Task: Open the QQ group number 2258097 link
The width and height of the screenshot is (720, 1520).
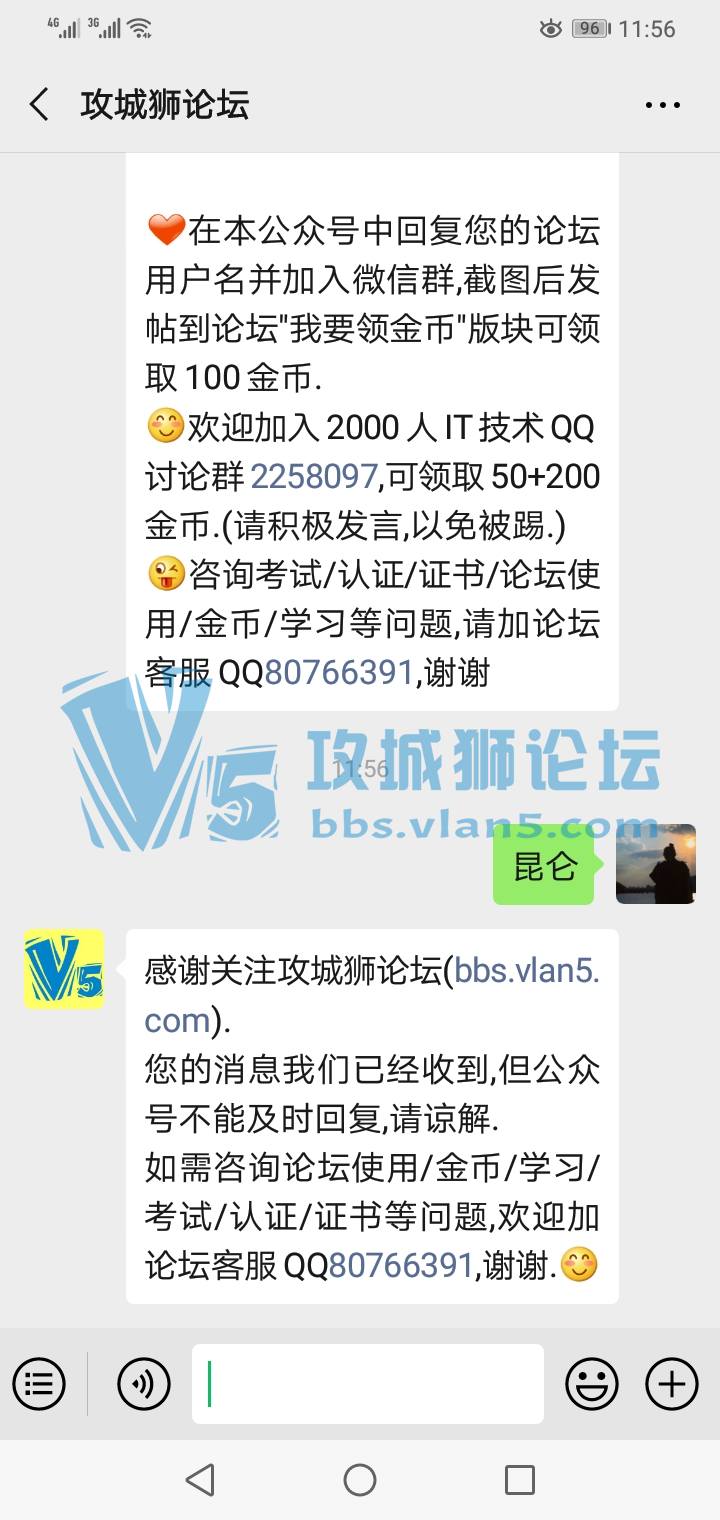Action: coord(313,477)
